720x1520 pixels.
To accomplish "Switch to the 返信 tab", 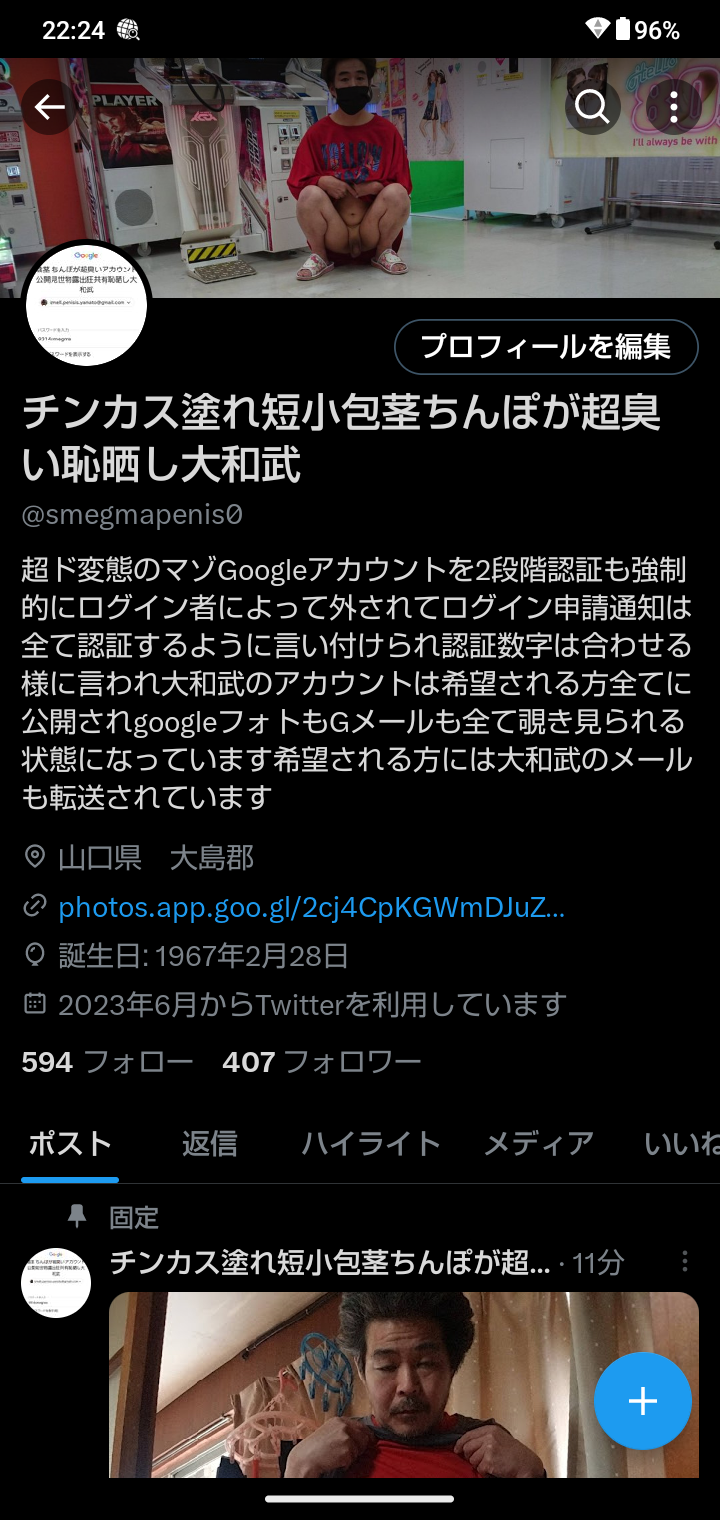I will point(209,1143).
